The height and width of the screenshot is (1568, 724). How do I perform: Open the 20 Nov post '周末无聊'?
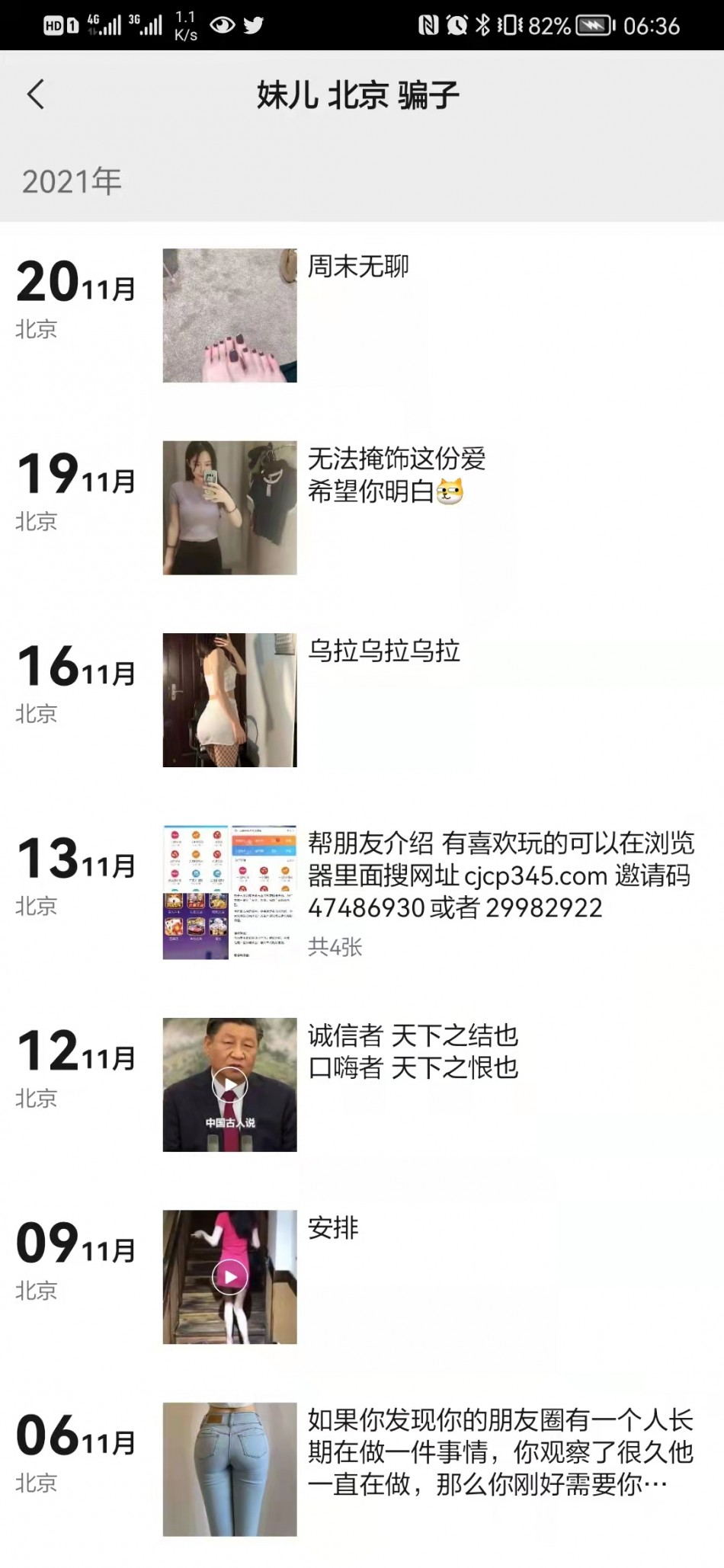(x=229, y=315)
